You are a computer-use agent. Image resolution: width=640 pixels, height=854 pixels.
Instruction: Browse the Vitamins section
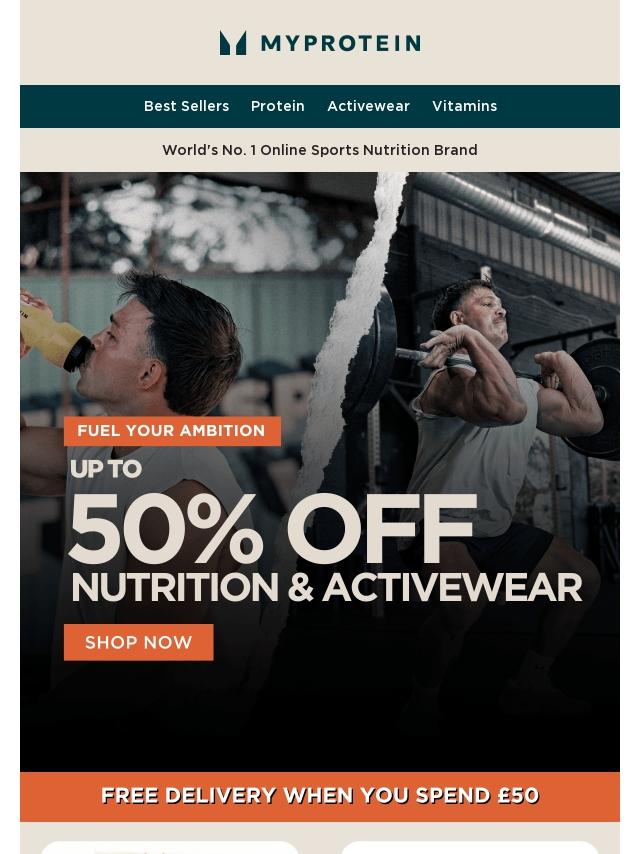click(x=464, y=106)
